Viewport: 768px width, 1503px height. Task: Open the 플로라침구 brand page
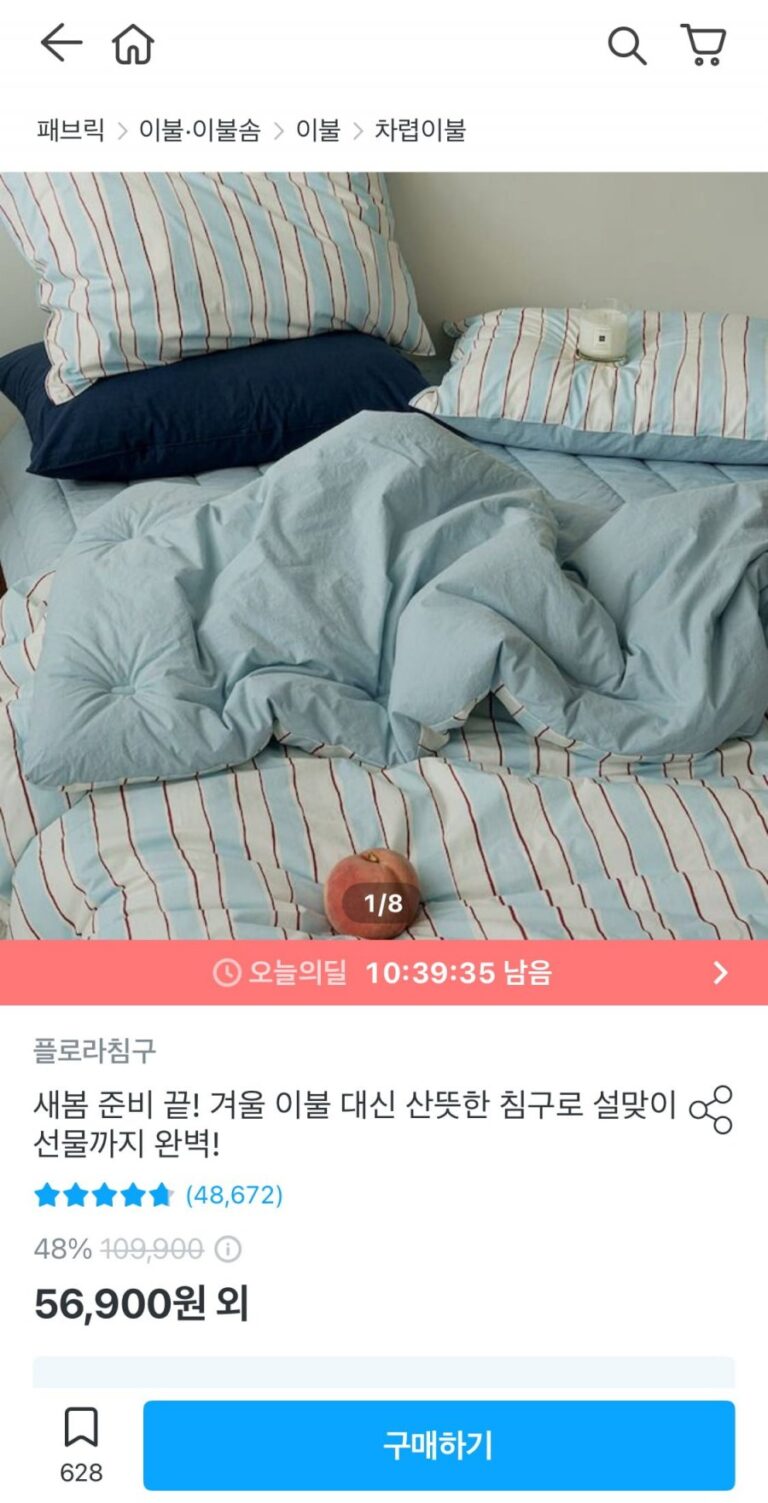95,1051
